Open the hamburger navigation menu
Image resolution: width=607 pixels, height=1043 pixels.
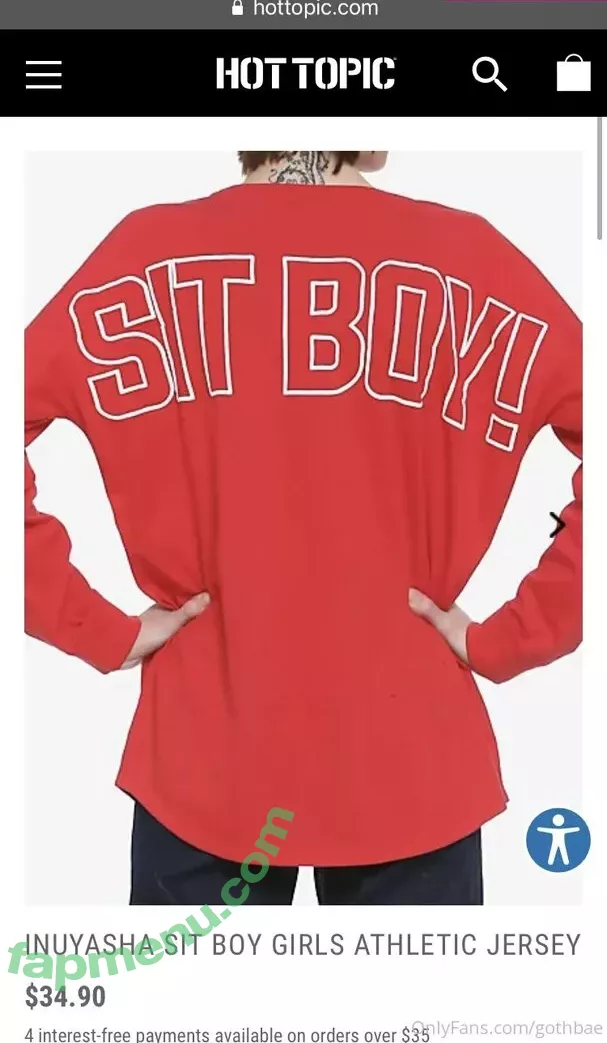pos(44,74)
